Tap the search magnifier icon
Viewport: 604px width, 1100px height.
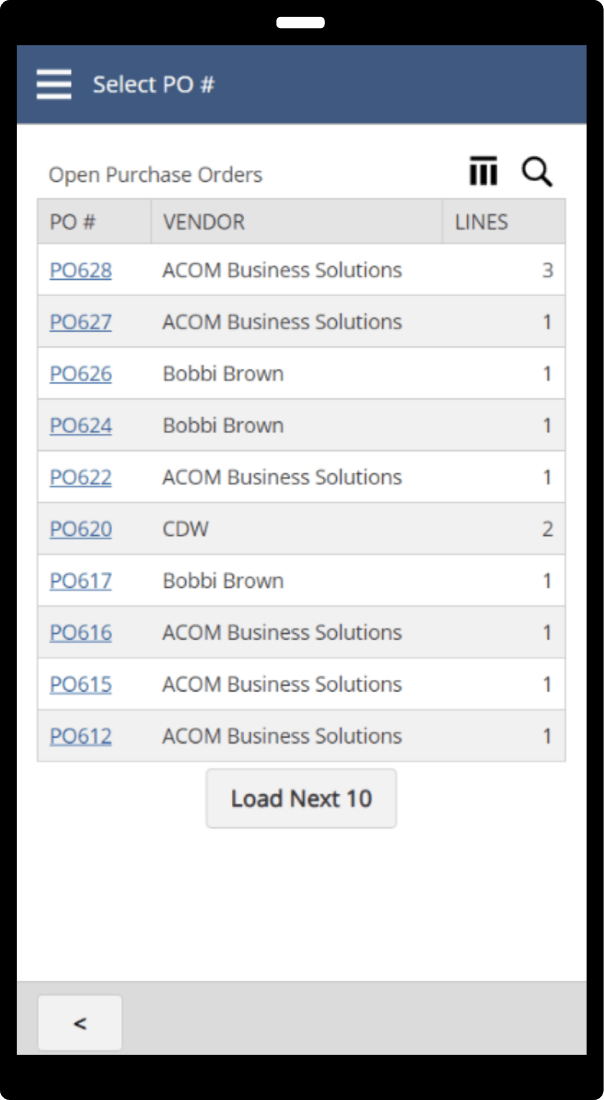(x=537, y=172)
